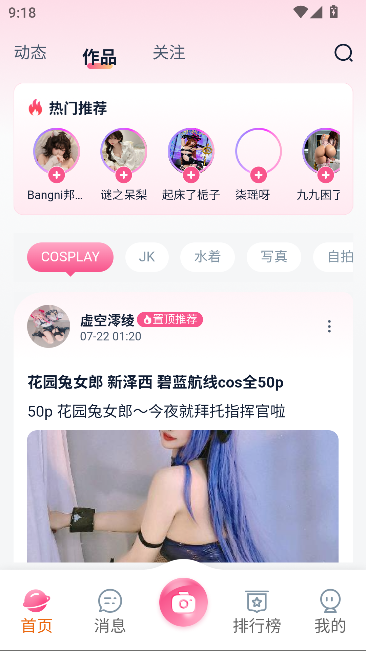The height and width of the screenshot is (651, 366).
Task: Open the 排行榜 tab
Action: (257, 612)
